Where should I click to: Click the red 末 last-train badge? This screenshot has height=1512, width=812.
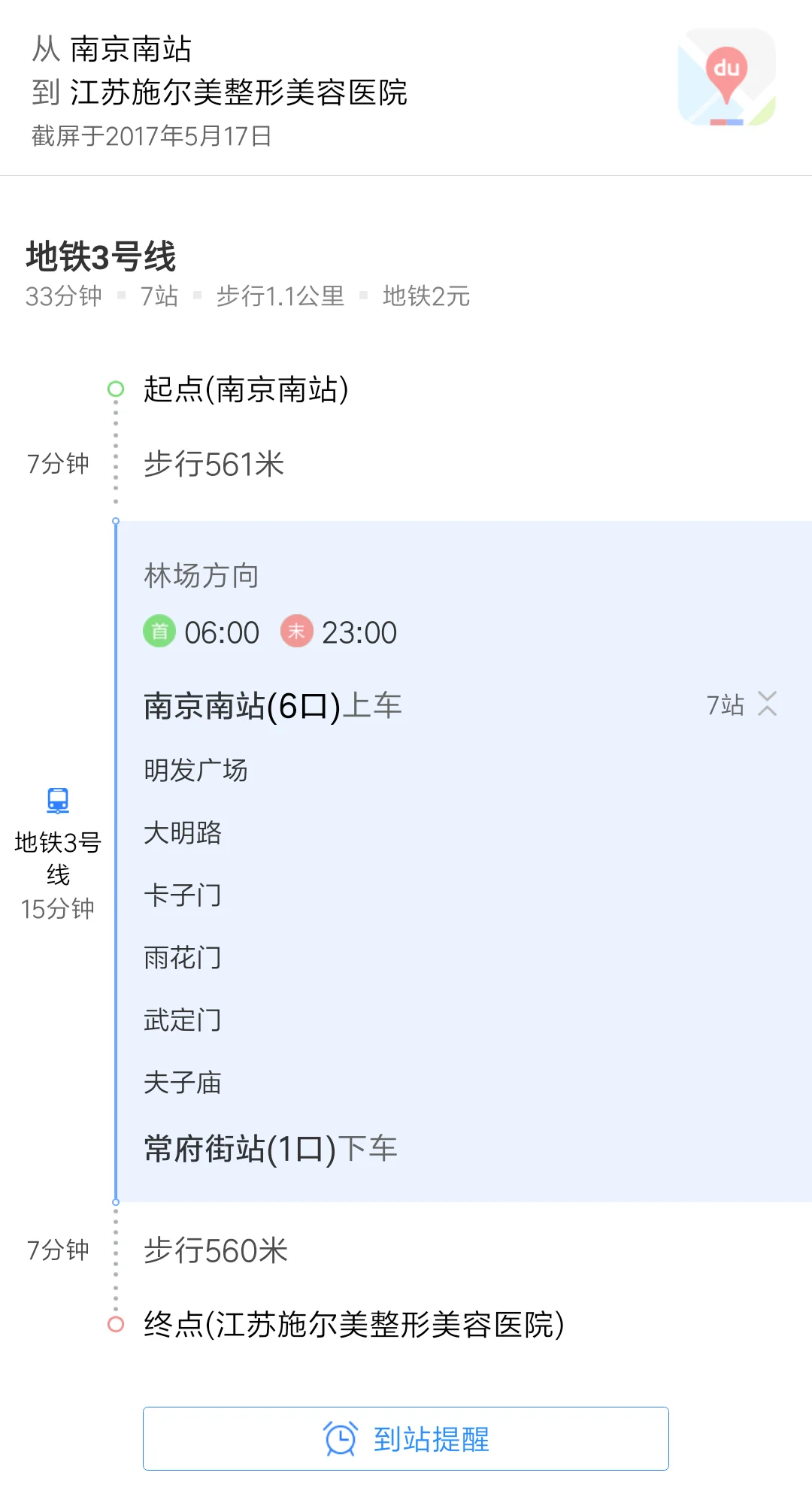point(296,632)
